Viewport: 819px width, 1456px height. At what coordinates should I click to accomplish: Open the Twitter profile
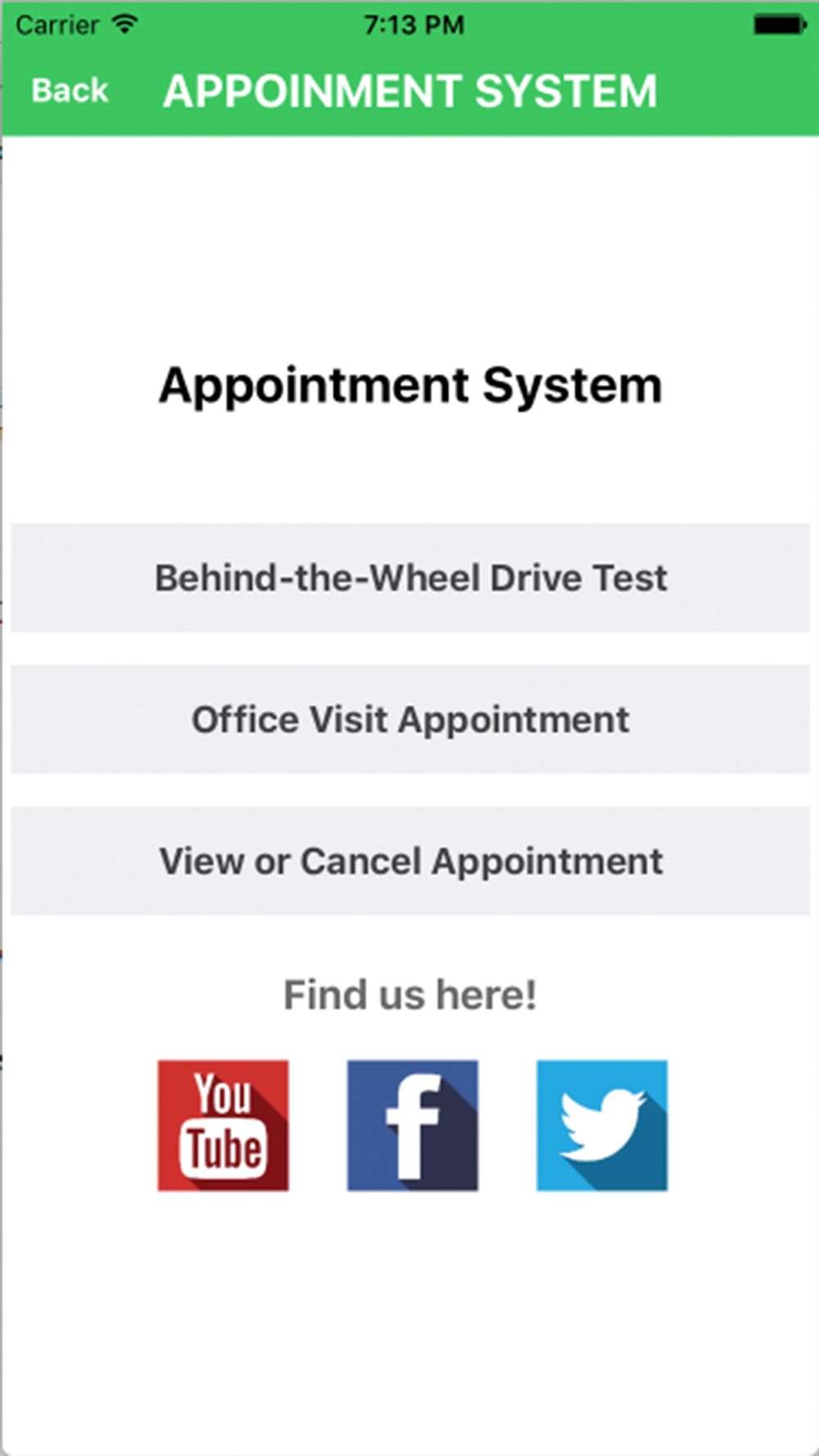602,1125
